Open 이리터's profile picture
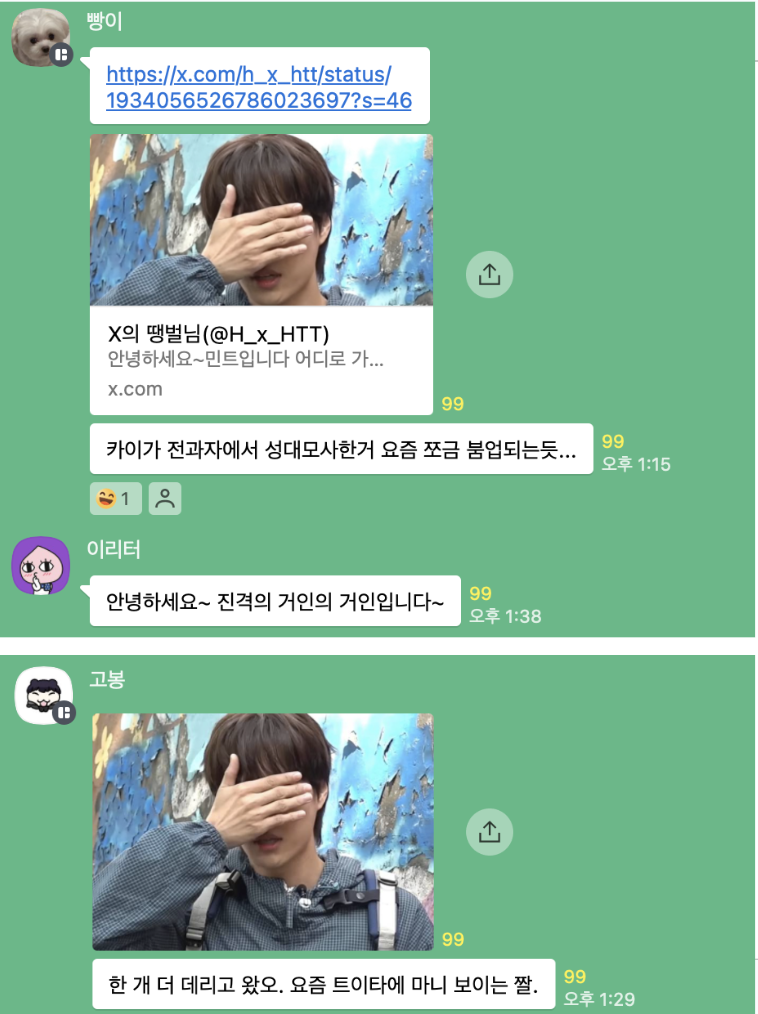Screen dimensions: 758x1014 40,565
